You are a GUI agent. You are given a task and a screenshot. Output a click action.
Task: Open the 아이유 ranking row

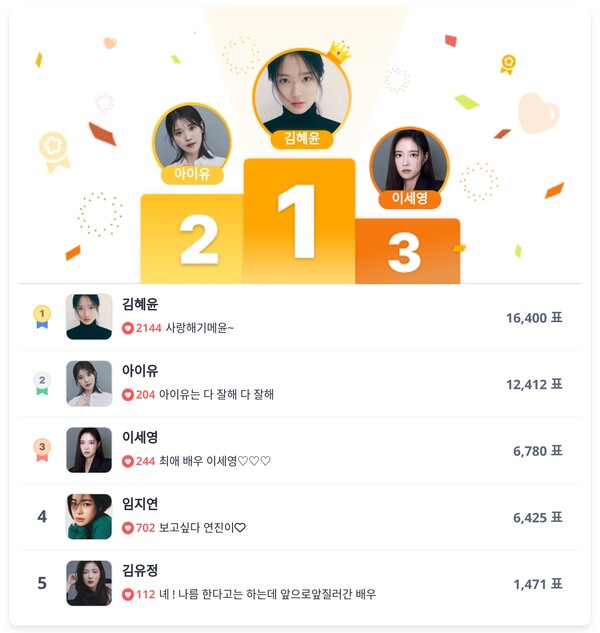(x=300, y=383)
